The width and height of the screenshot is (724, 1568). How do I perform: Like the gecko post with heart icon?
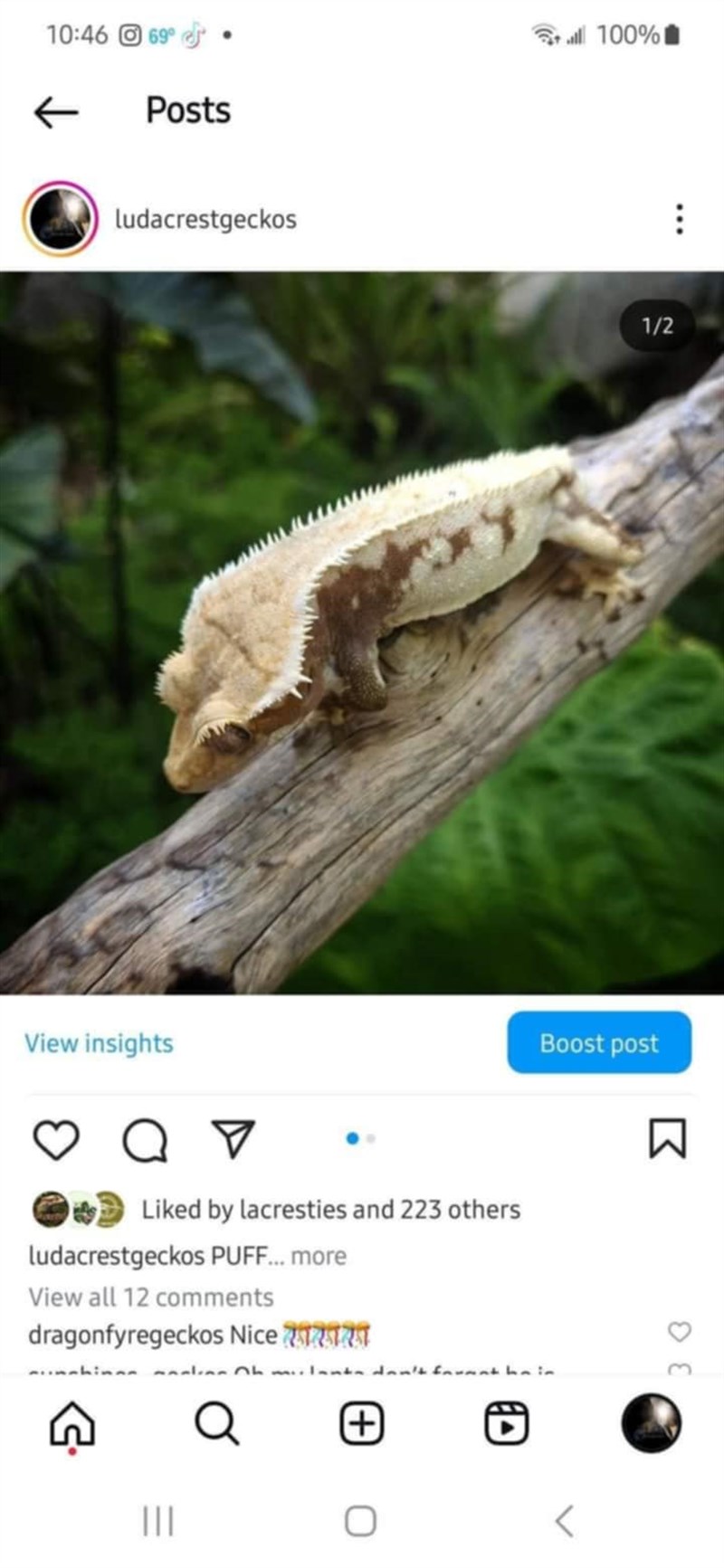tap(55, 1139)
